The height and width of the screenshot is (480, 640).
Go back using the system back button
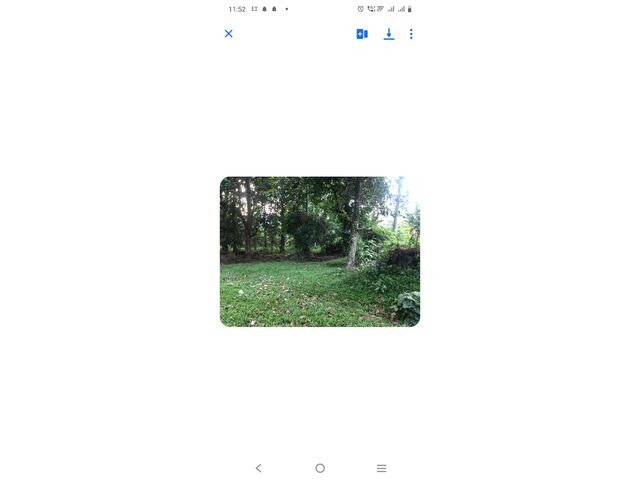click(258, 468)
